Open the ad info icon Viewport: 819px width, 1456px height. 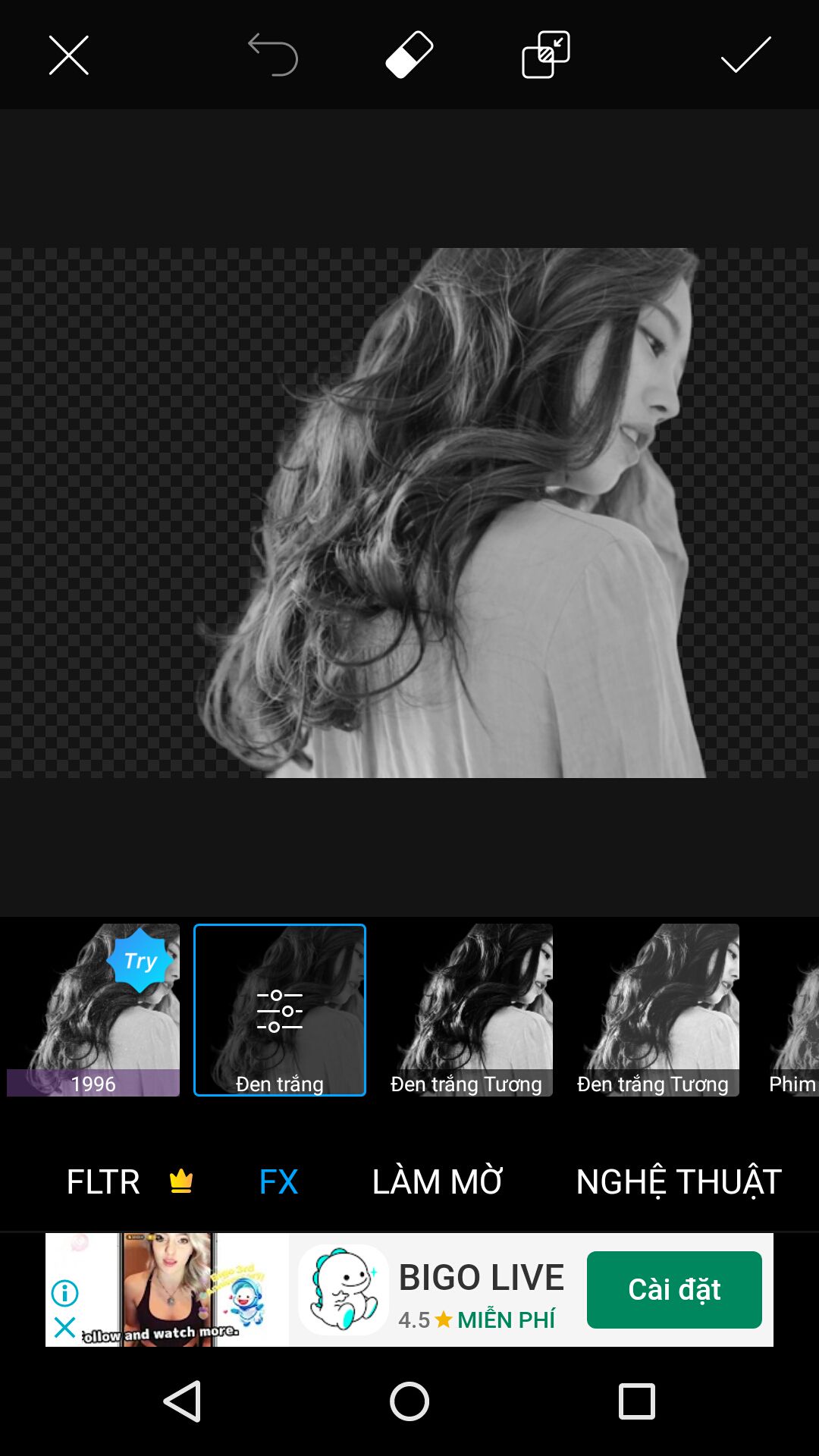pos(65,1293)
